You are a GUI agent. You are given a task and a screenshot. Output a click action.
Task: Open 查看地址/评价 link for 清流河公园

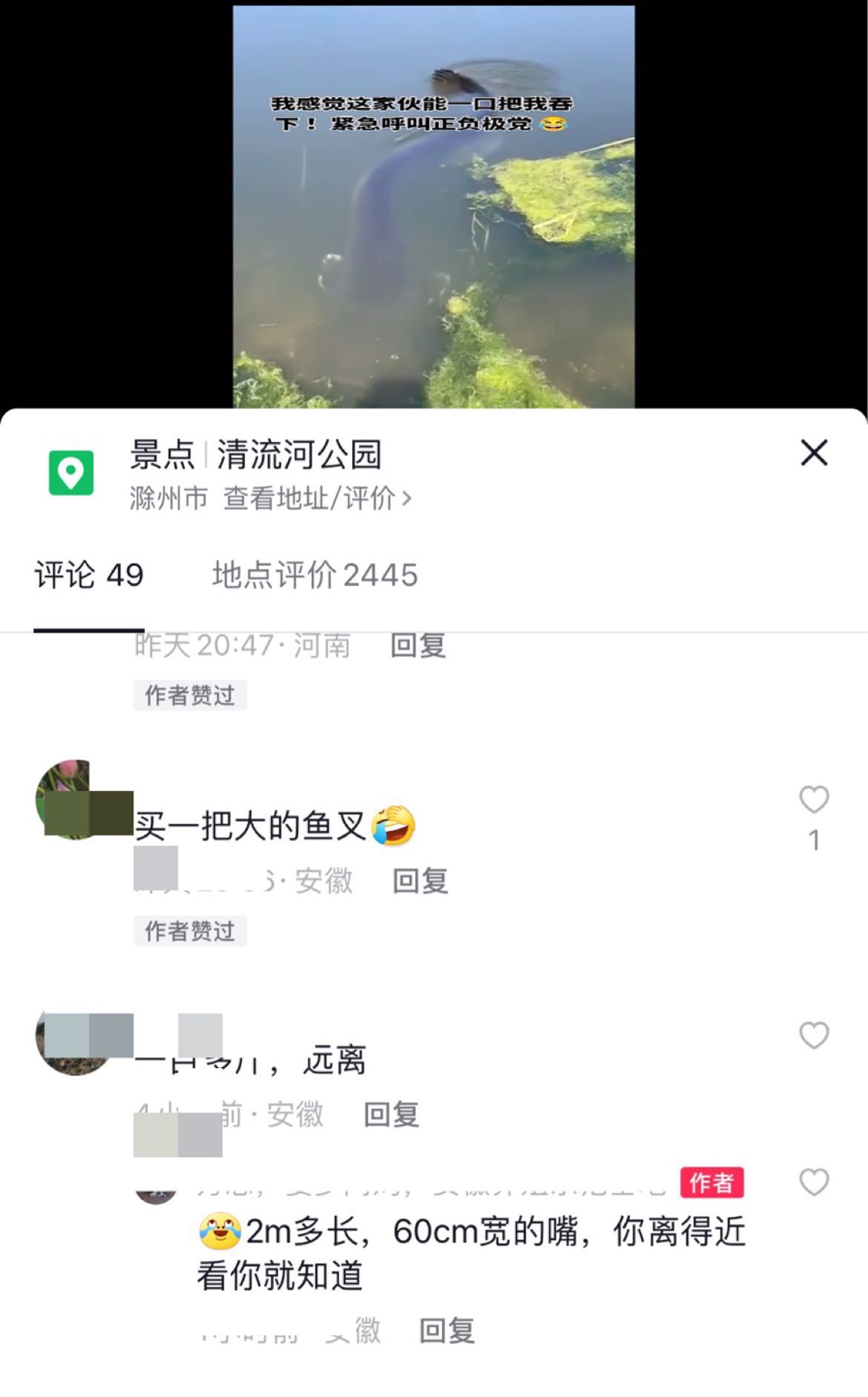click(317, 498)
